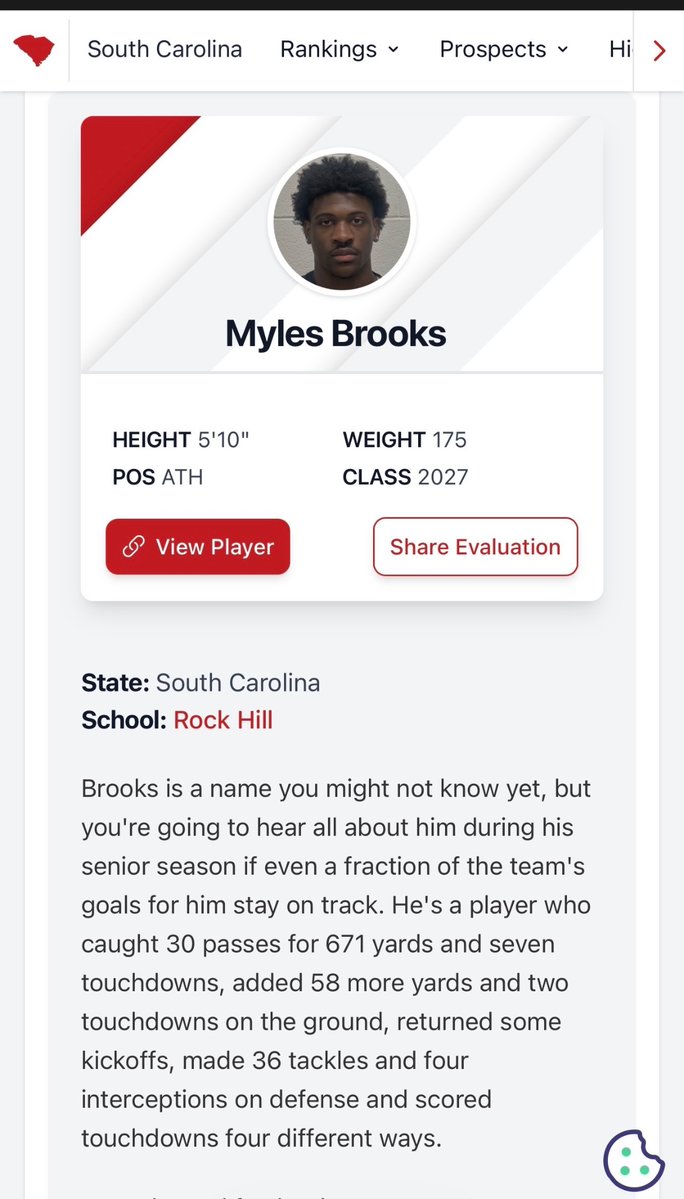View Player profile for Myles Brooks
The width and height of the screenshot is (684, 1199).
[198, 547]
